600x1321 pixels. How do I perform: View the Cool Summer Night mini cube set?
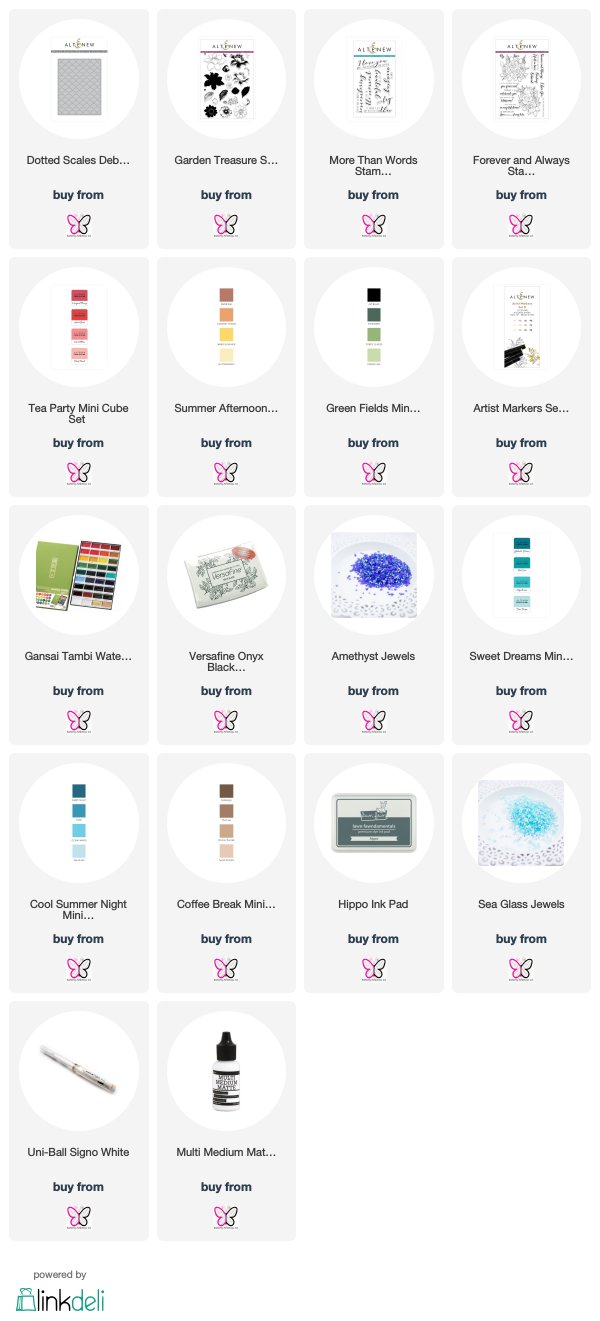click(79, 873)
